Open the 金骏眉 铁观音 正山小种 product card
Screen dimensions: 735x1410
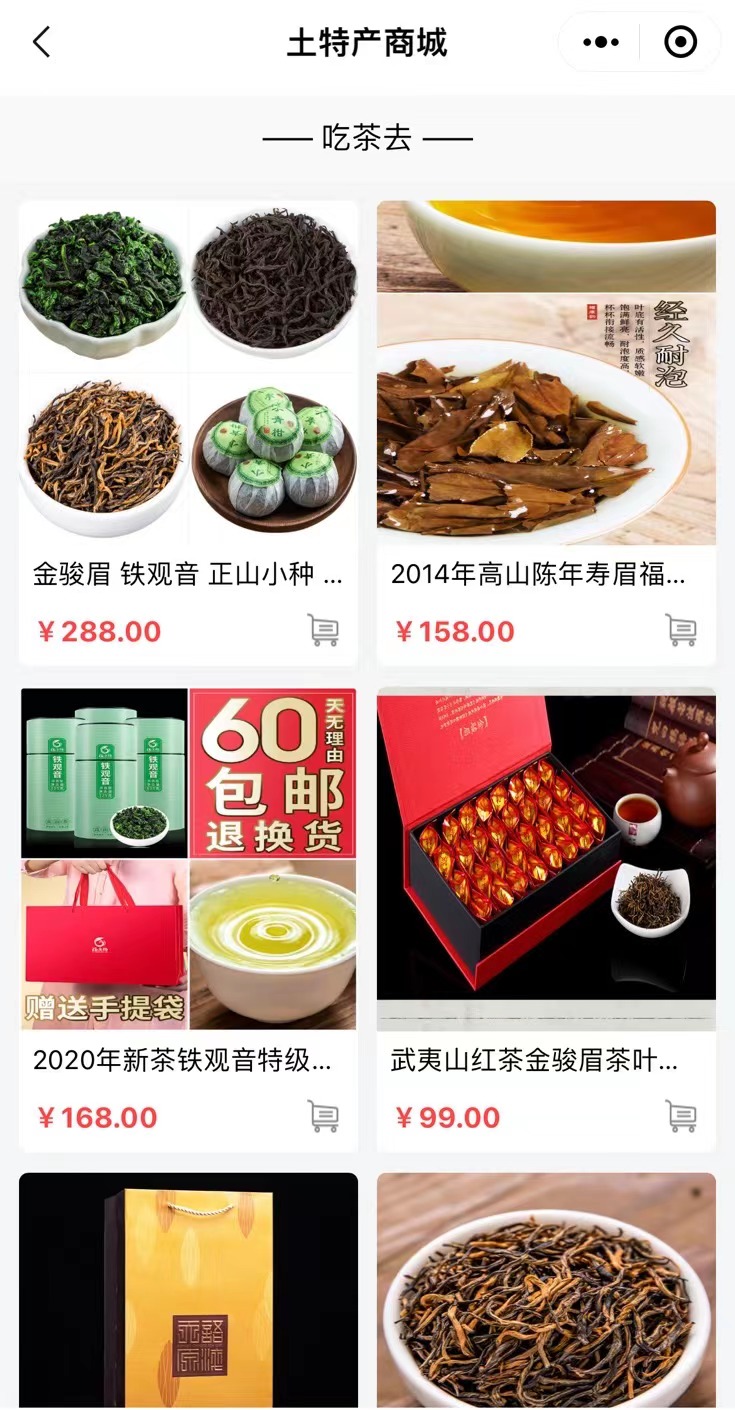coord(188,433)
